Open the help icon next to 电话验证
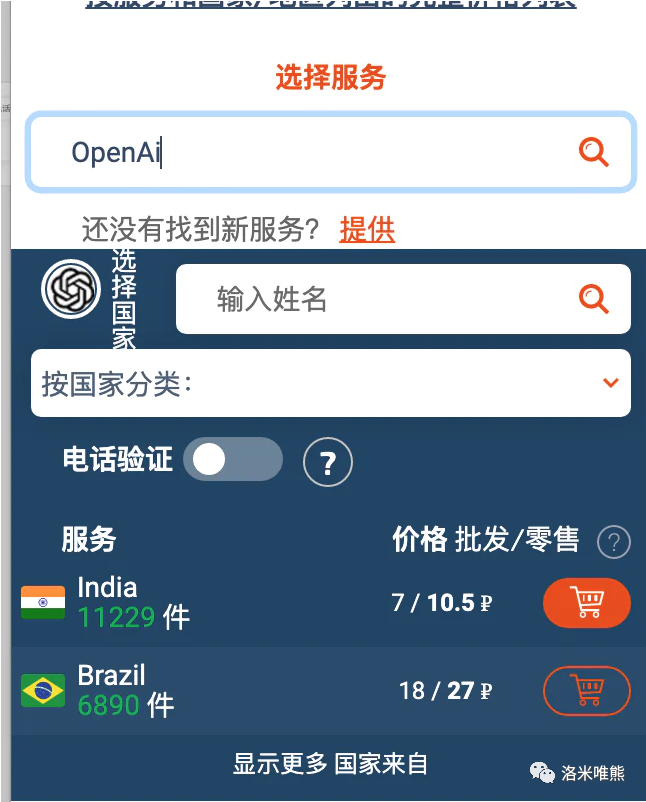The width and height of the screenshot is (646, 802). point(328,462)
